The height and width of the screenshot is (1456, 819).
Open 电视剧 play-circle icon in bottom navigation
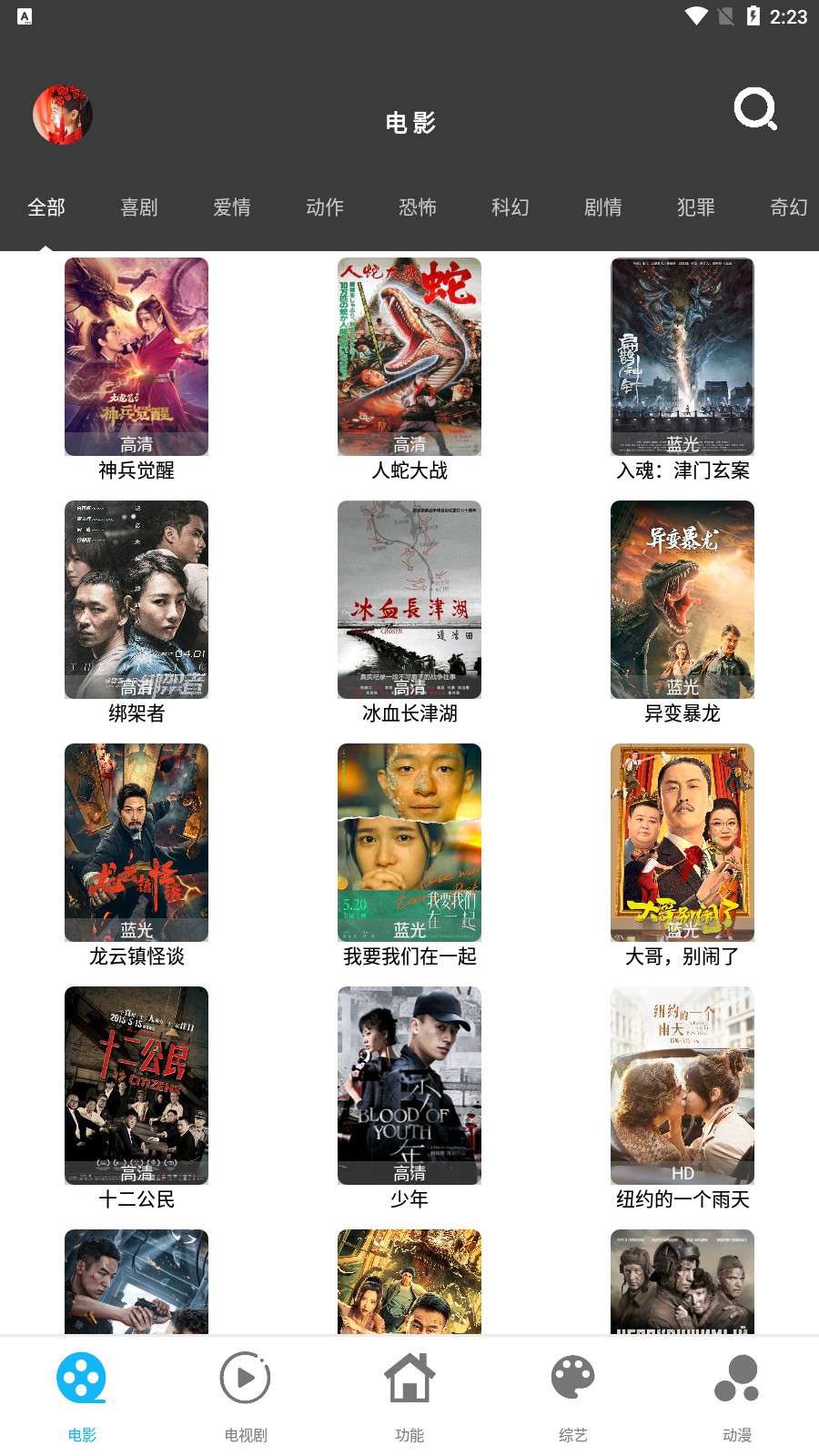coord(245,1379)
